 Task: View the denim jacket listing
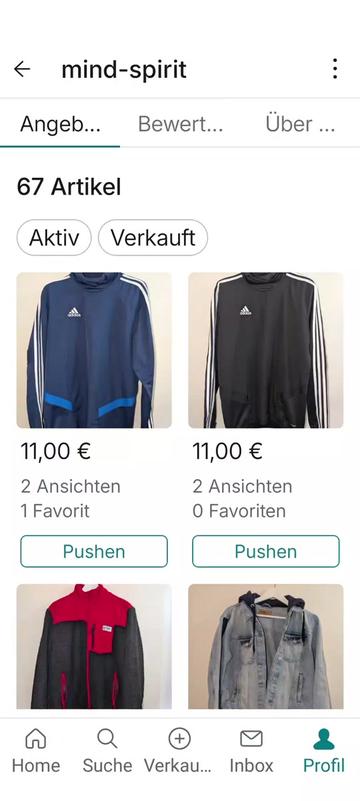coord(266,646)
